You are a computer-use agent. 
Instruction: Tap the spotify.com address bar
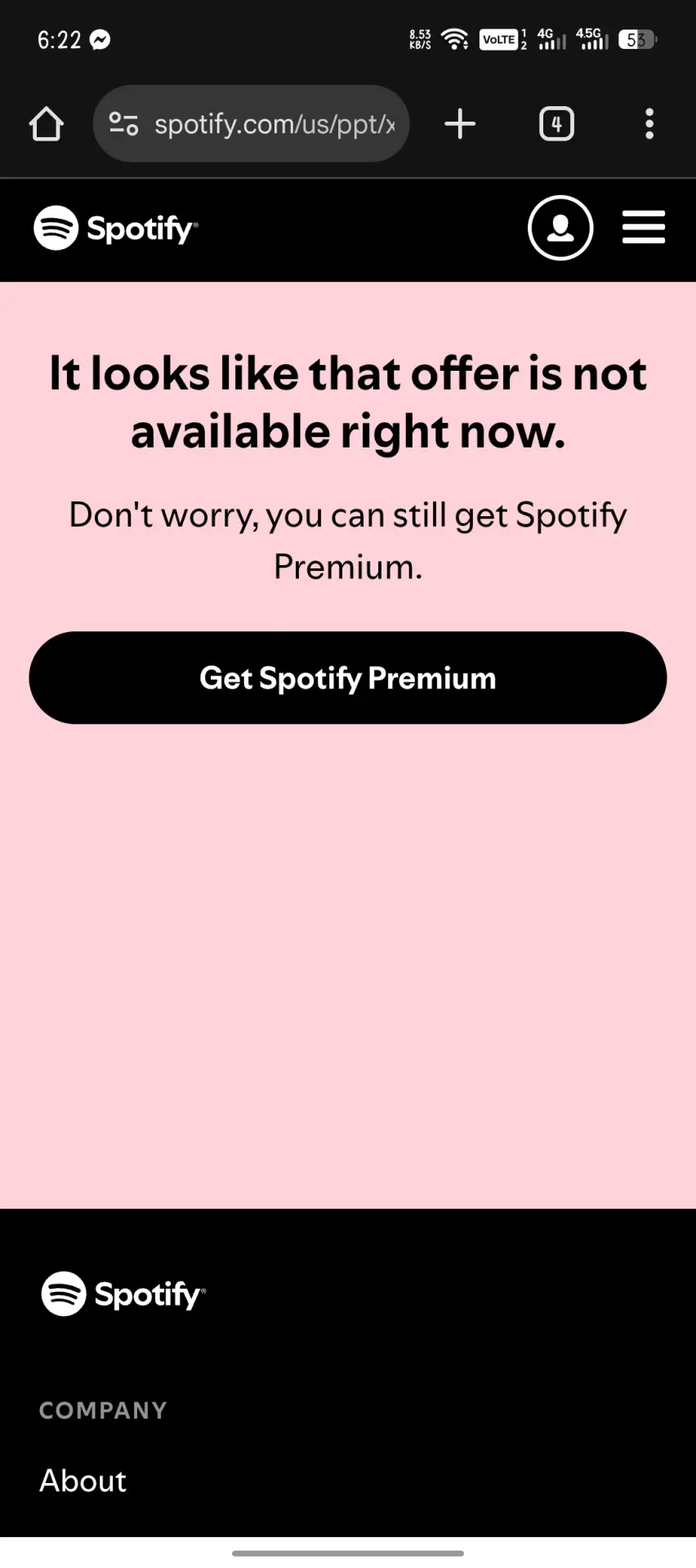252,124
